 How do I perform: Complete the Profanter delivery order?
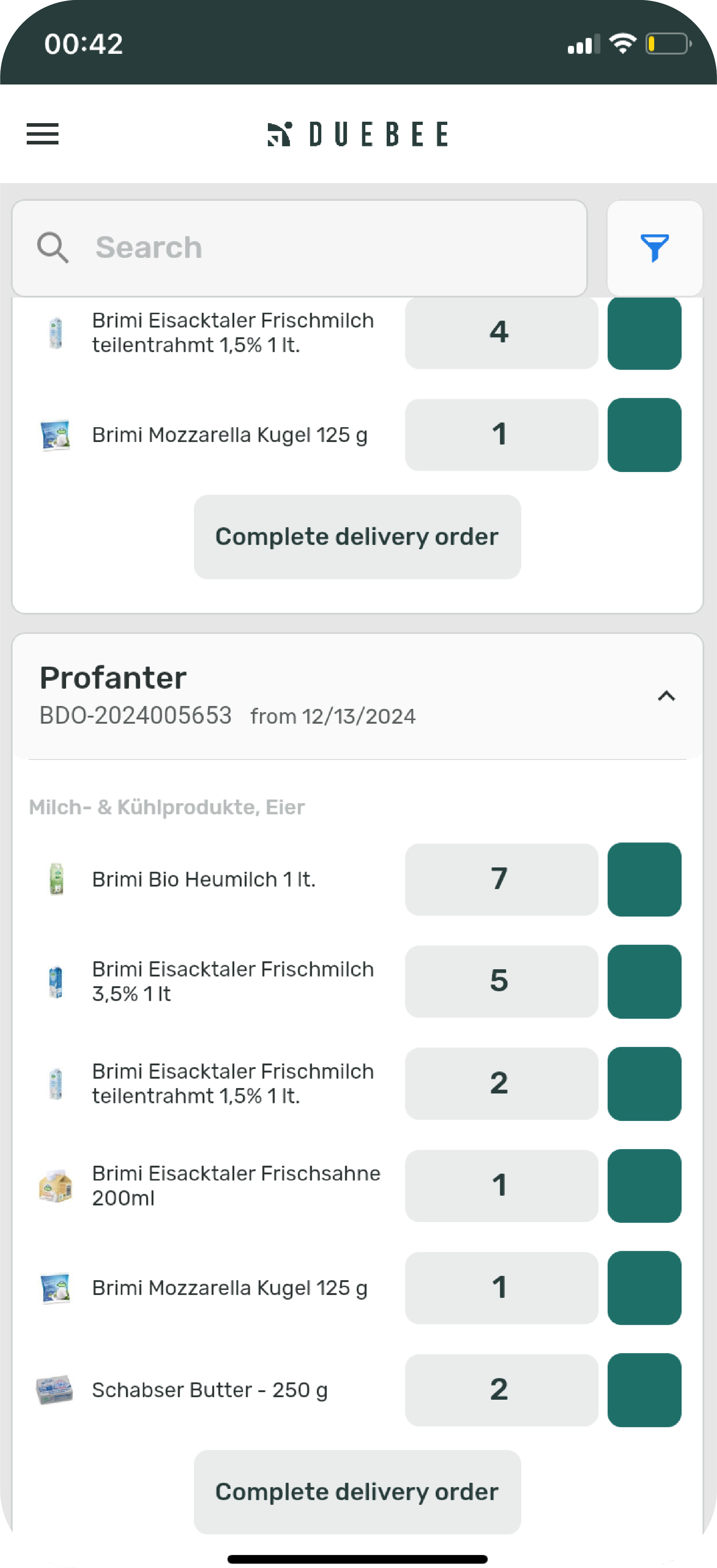click(357, 1492)
